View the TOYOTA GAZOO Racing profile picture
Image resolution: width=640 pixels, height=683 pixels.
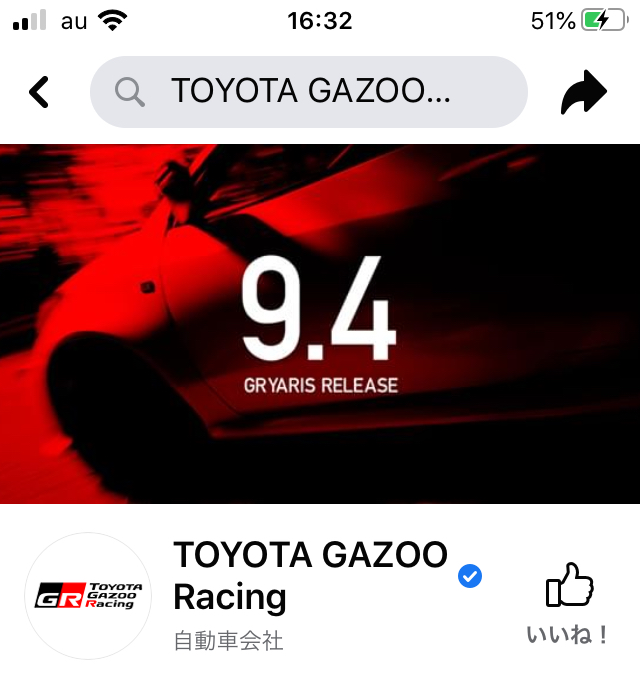click(x=88, y=596)
